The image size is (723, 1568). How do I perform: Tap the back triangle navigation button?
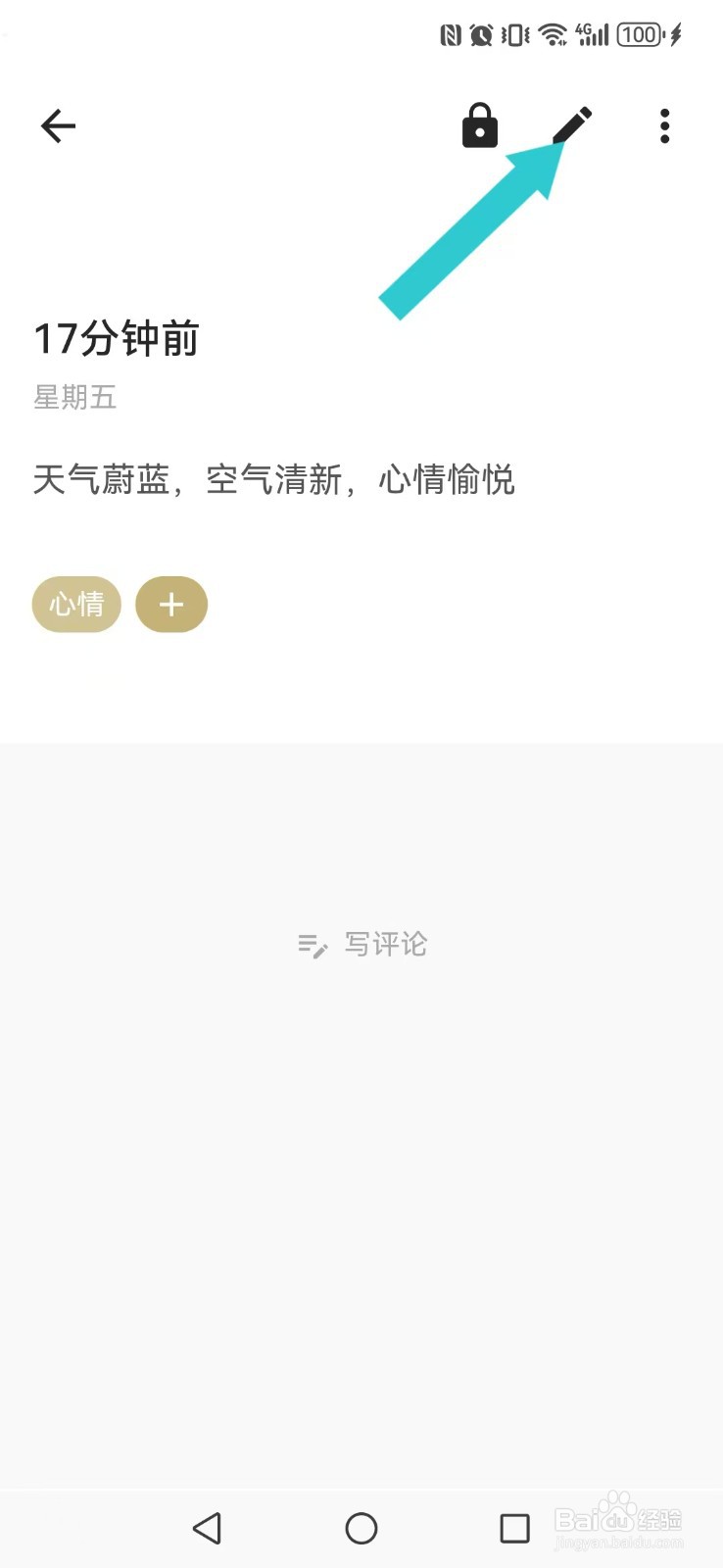point(208,1528)
